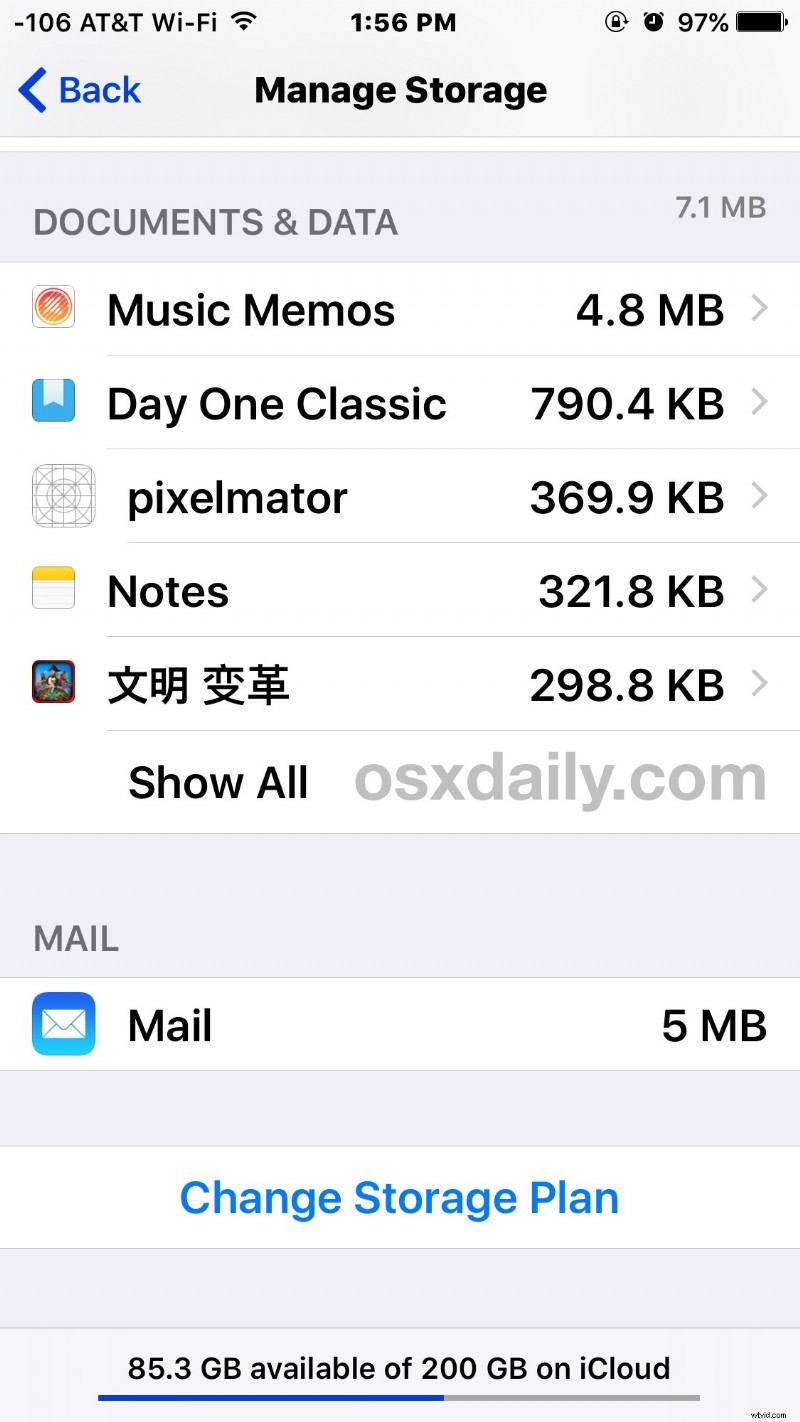This screenshot has width=800, height=1422.
Task: Open Day One Classic storage details chevron
Action: coord(761,403)
